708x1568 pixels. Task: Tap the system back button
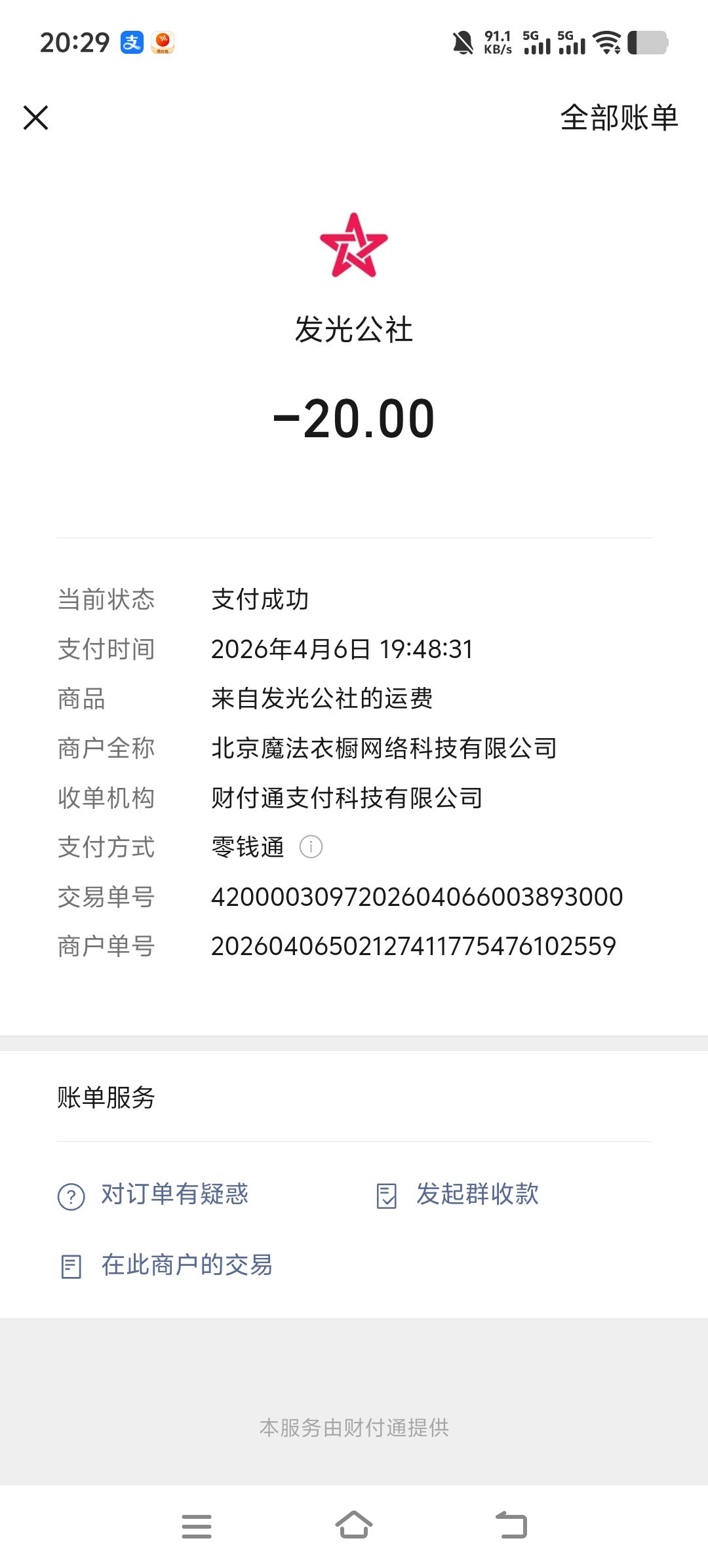tap(511, 1525)
